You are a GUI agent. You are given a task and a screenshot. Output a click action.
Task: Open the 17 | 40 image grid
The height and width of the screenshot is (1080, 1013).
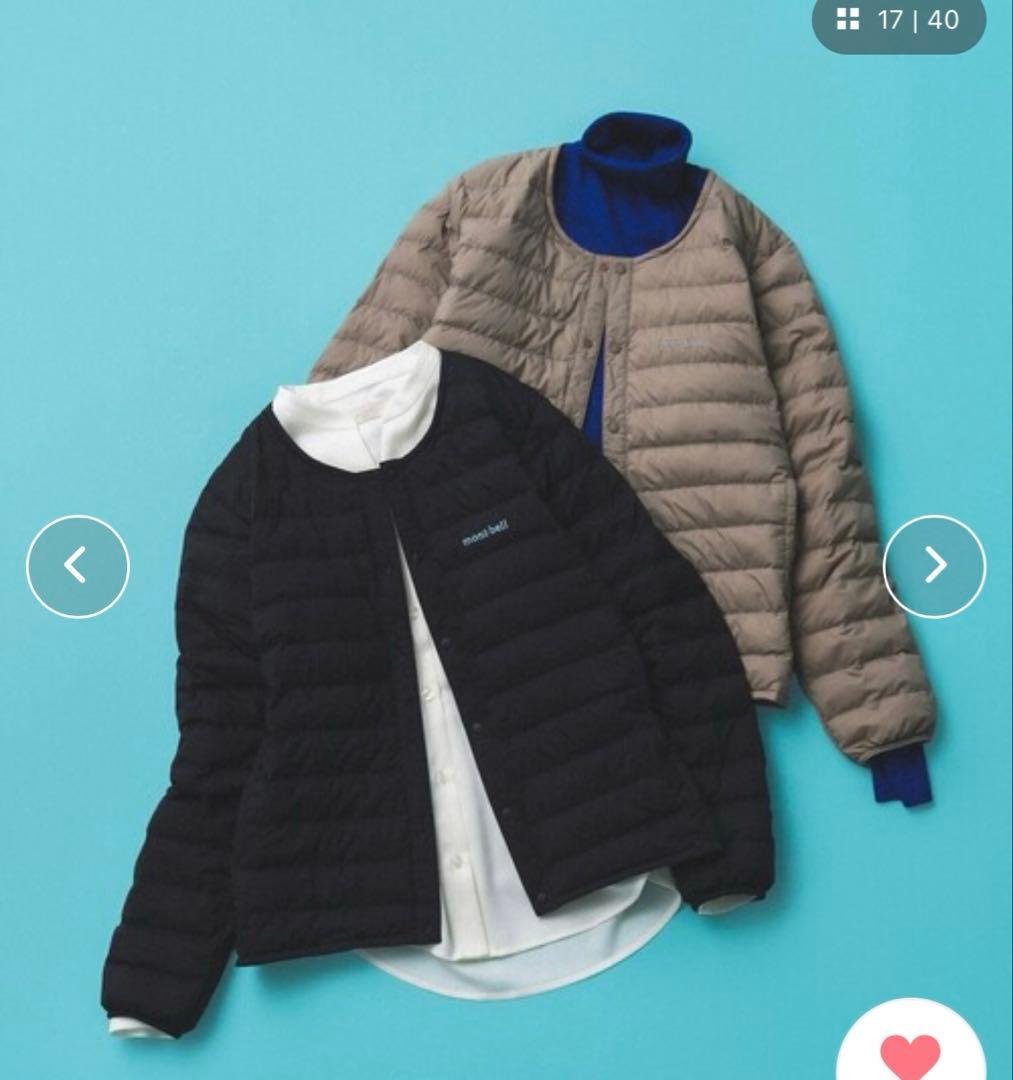click(x=897, y=20)
